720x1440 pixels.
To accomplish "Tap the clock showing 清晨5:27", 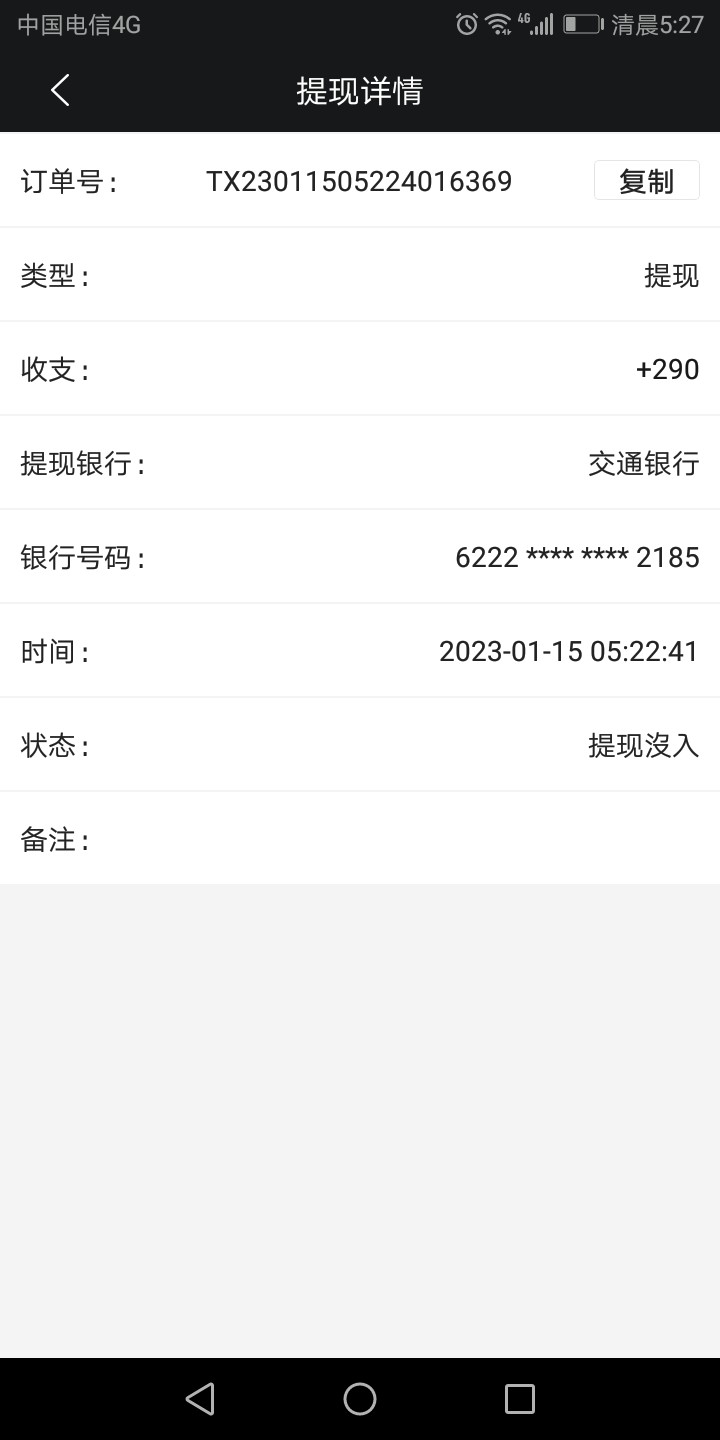I will pos(657,24).
